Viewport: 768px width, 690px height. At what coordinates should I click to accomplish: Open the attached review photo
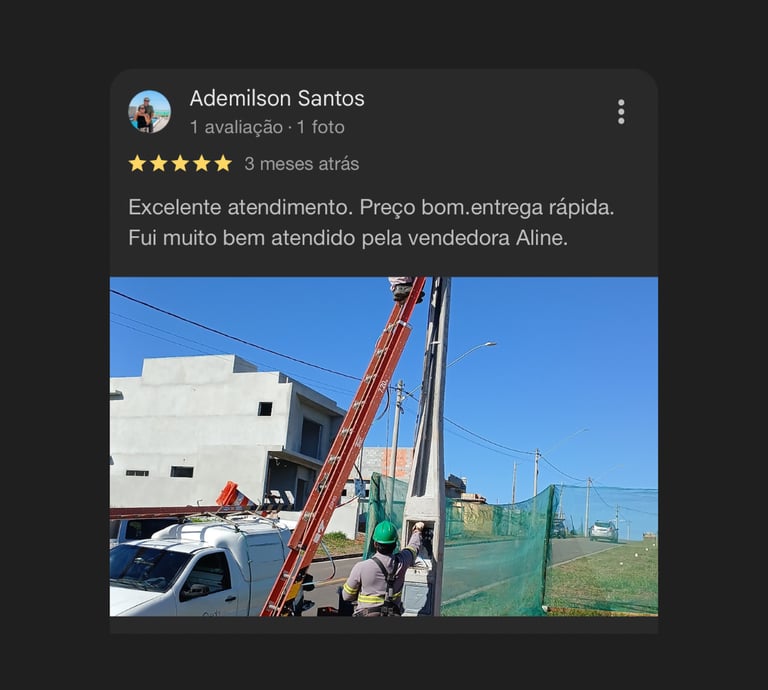pos(383,446)
